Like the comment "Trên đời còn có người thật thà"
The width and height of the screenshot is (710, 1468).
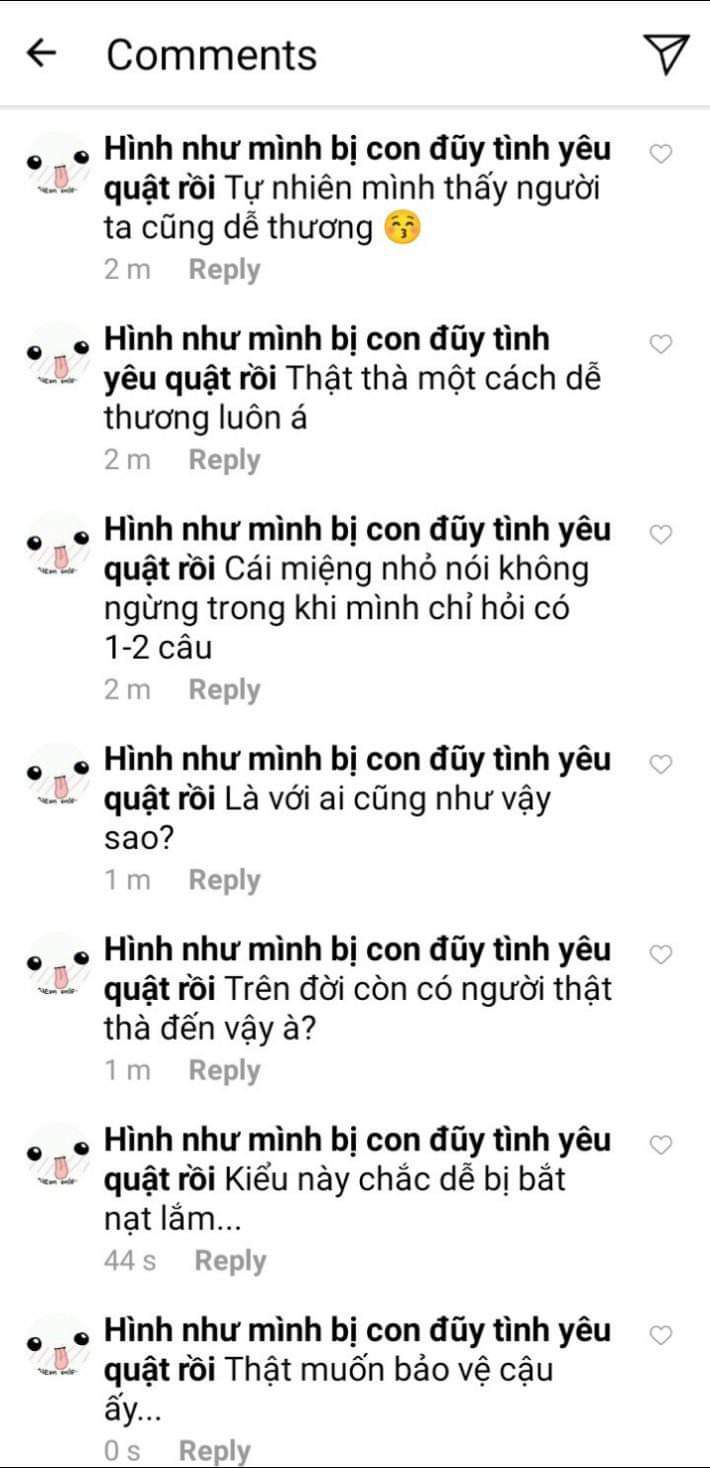660,955
